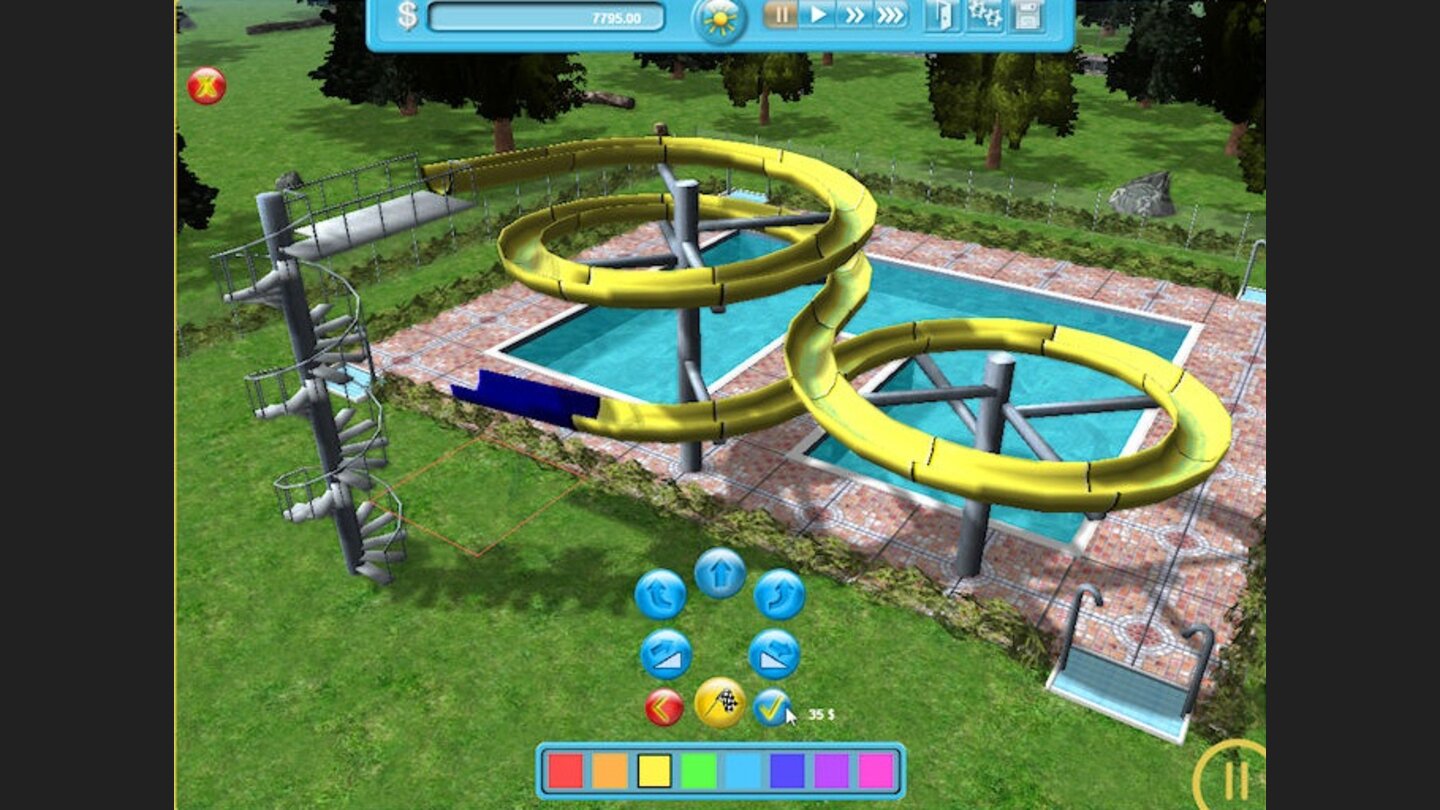Set game to double fast-forward speed
Viewport: 1440px width, 810px height.
pos(853,15)
